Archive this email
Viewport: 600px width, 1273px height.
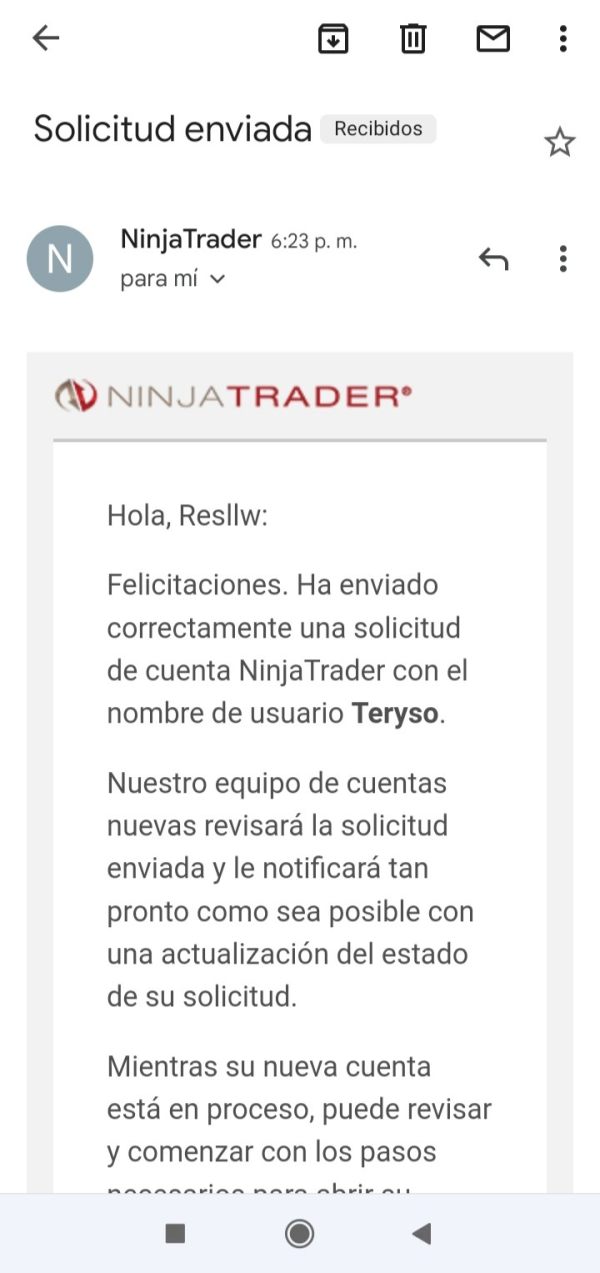click(x=333, y=39)
